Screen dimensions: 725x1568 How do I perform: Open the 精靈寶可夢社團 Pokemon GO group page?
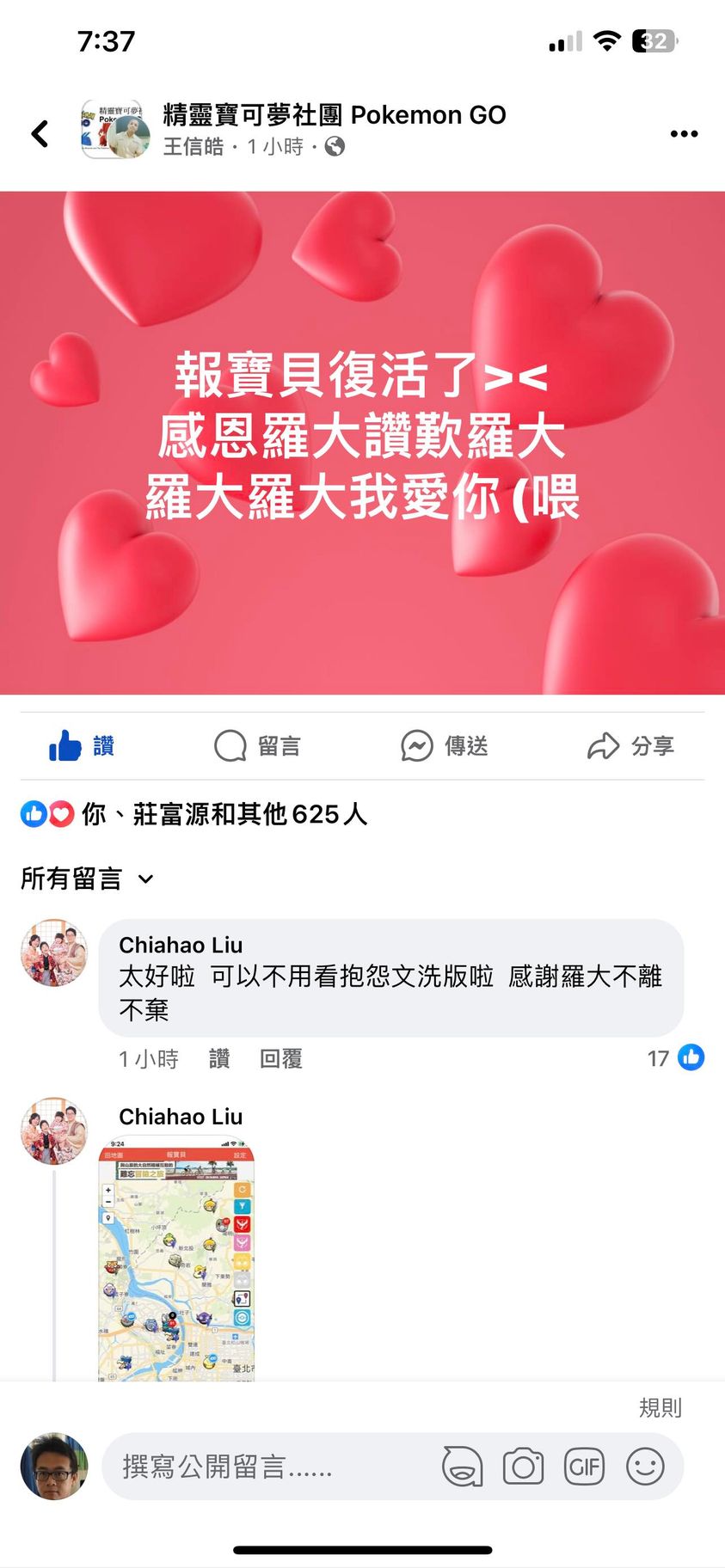coord(334,114)
